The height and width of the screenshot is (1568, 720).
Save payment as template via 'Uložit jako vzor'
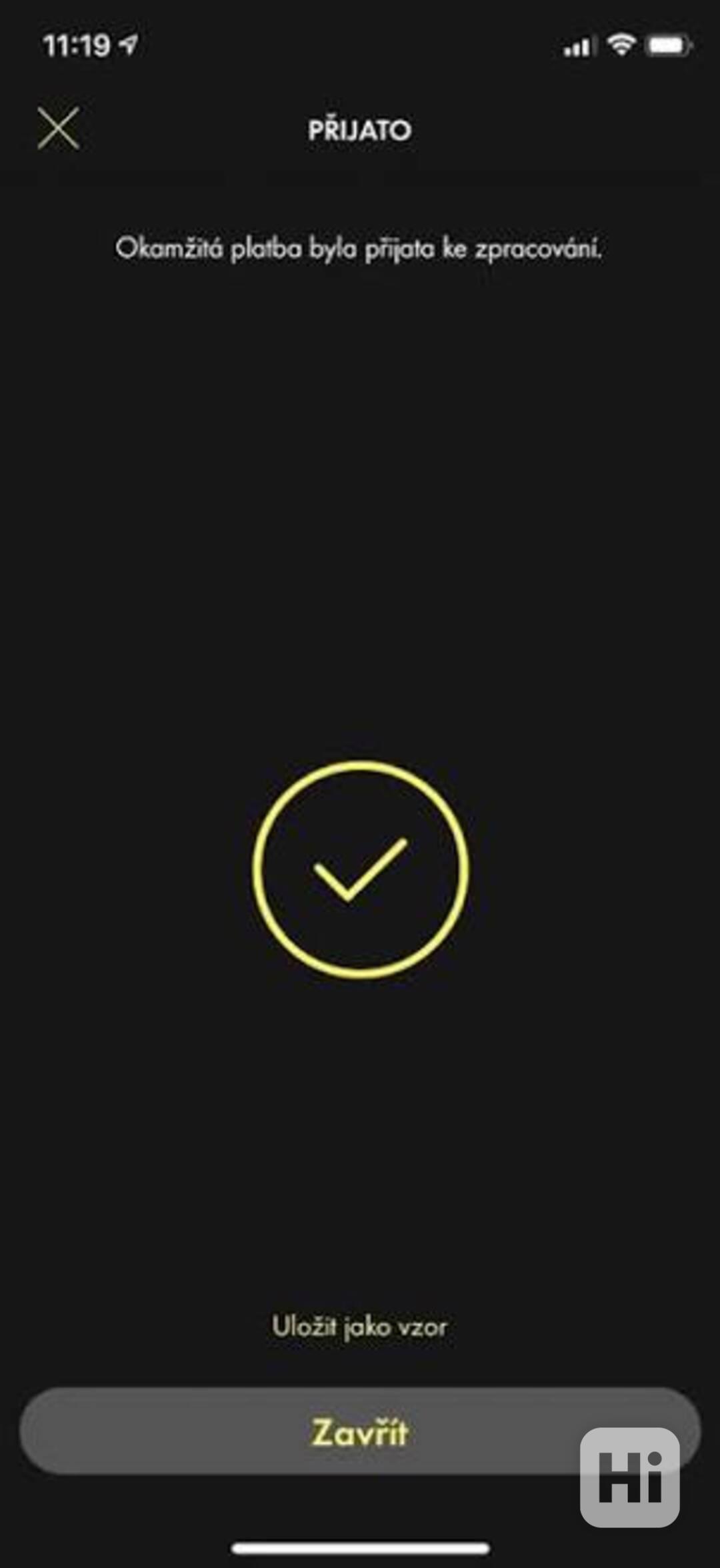359,1327
